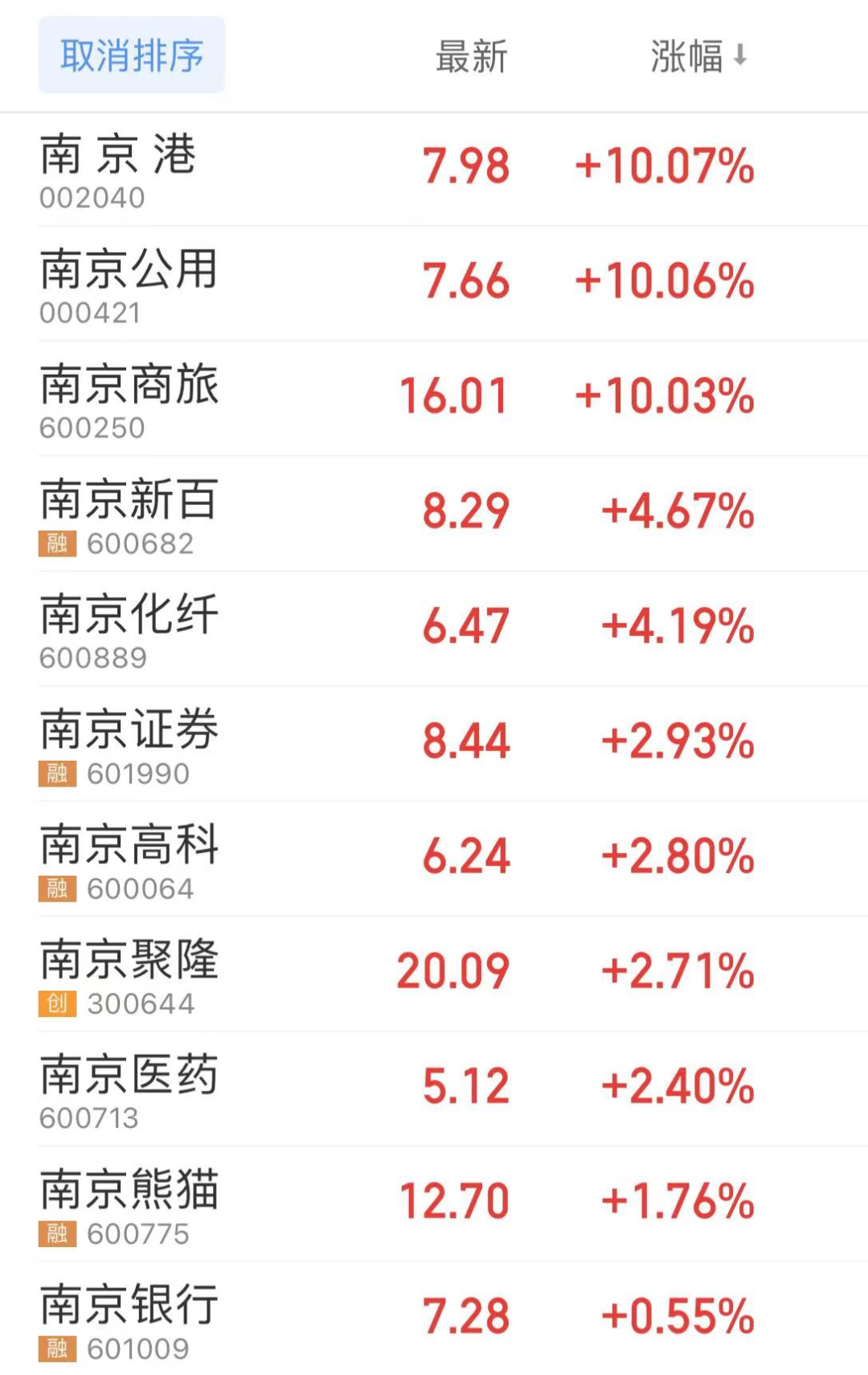Sort the list by 涨幅

(x=698, y=56)
